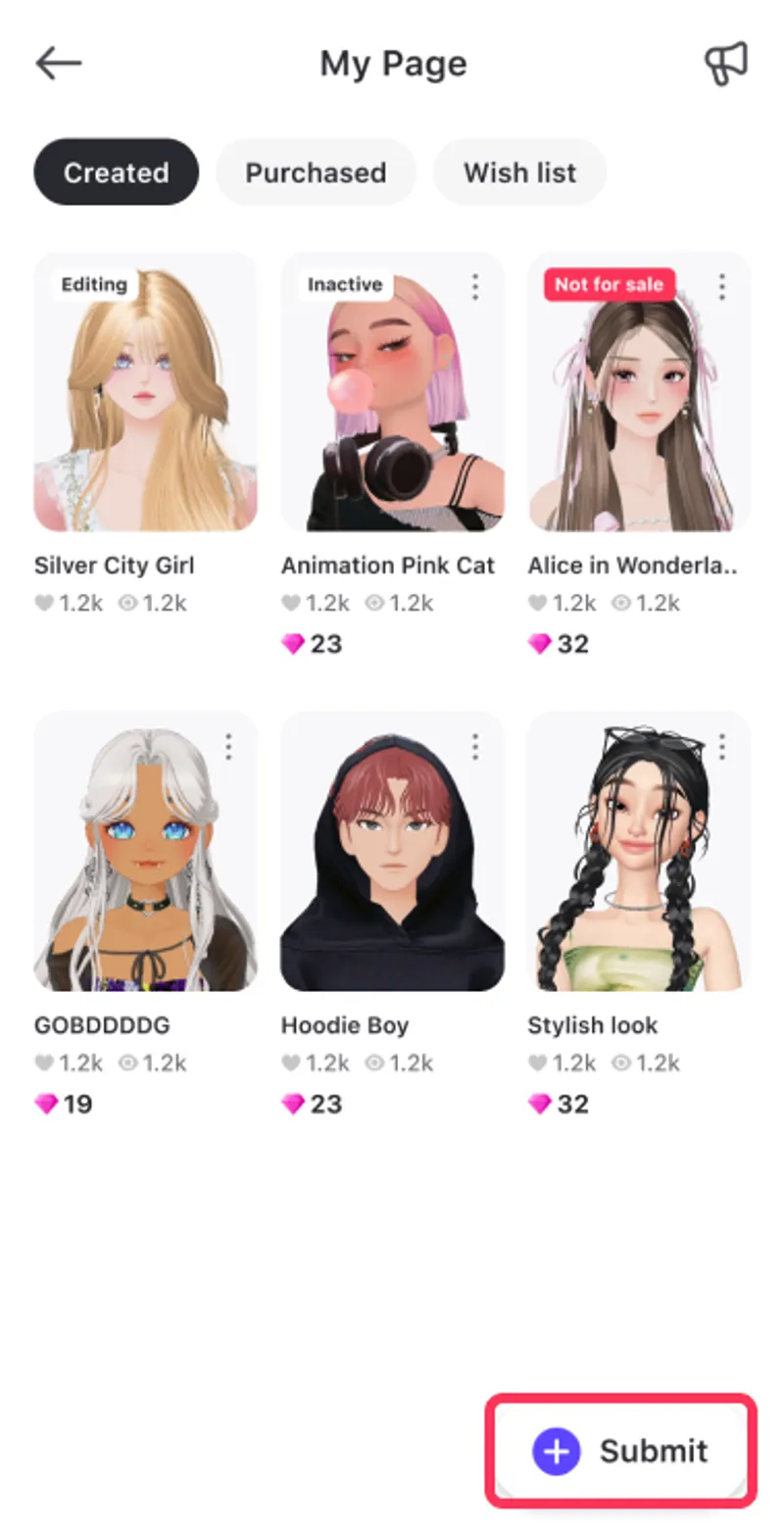Click the Inactive badge on Animation Pink Cat
784x1533 pixels.
point(344,285)
